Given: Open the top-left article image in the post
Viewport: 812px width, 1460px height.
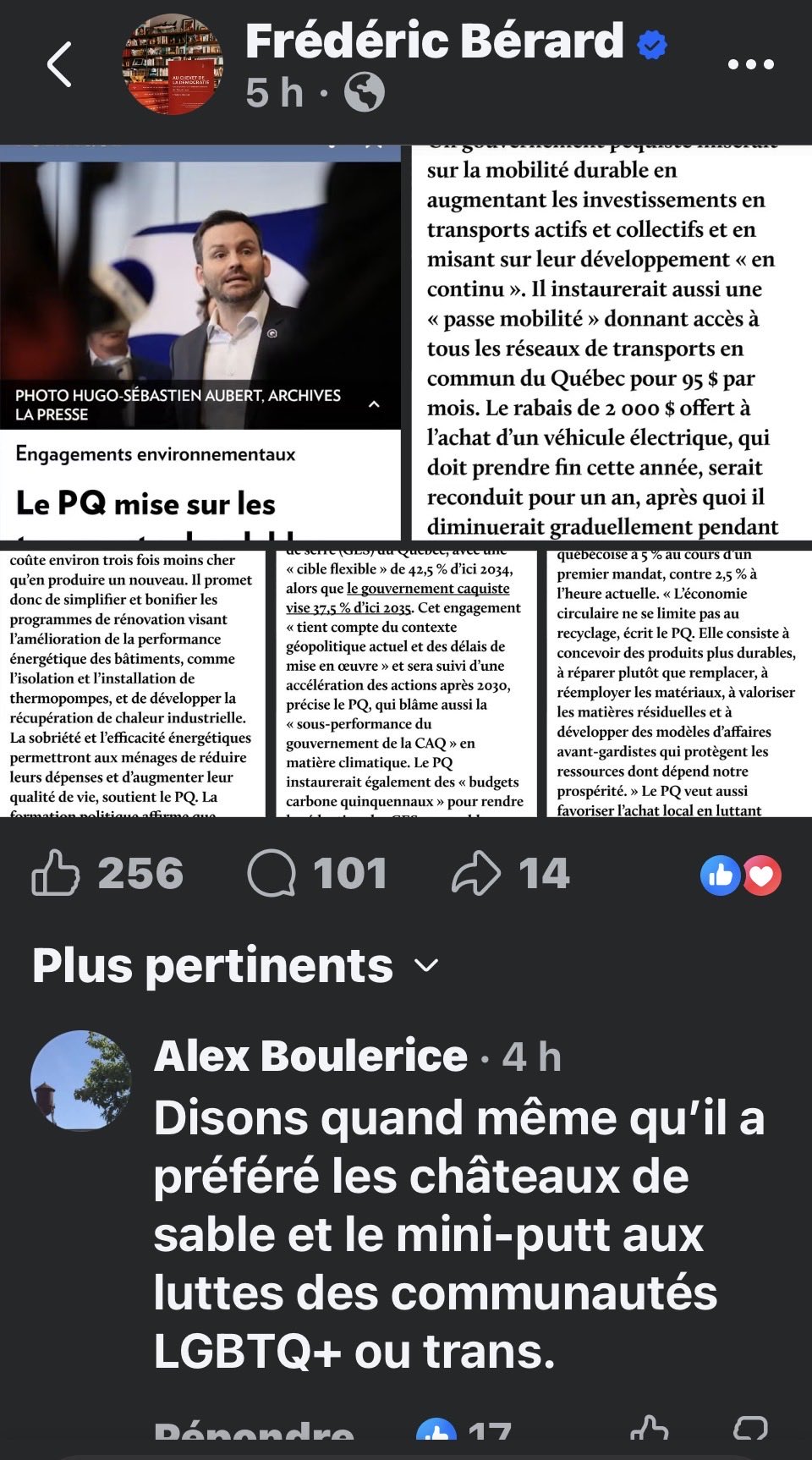Looking at the screenshot, I should (x=200, y=341).
